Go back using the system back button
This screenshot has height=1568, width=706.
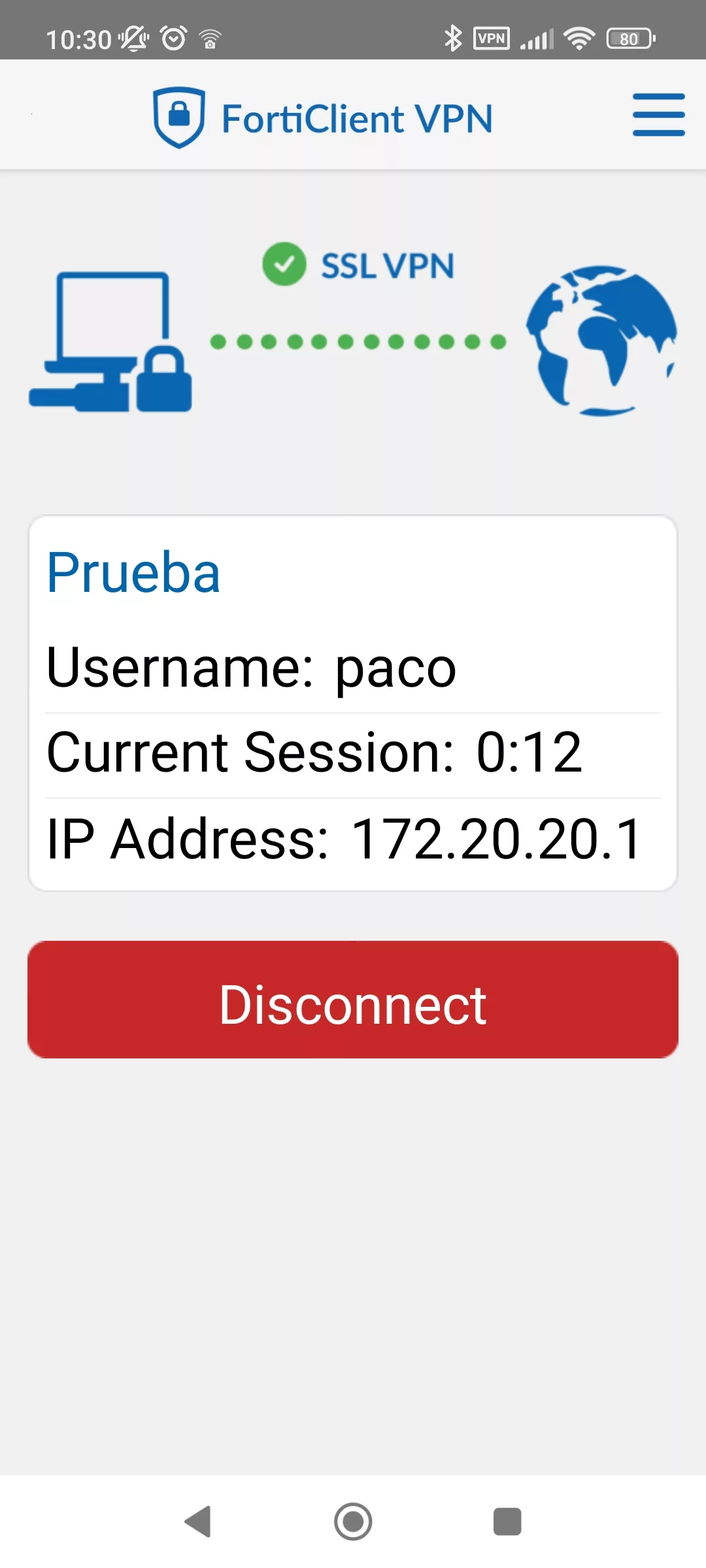(198, 1522)
